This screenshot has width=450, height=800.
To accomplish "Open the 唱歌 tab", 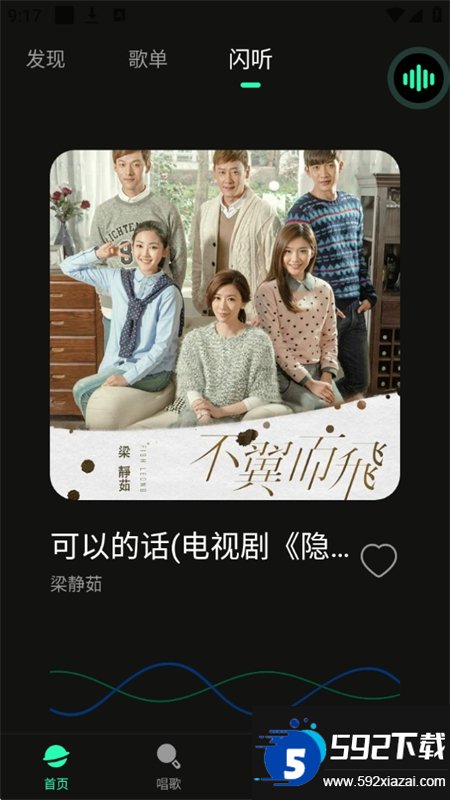I will click(x=169, y=767).
